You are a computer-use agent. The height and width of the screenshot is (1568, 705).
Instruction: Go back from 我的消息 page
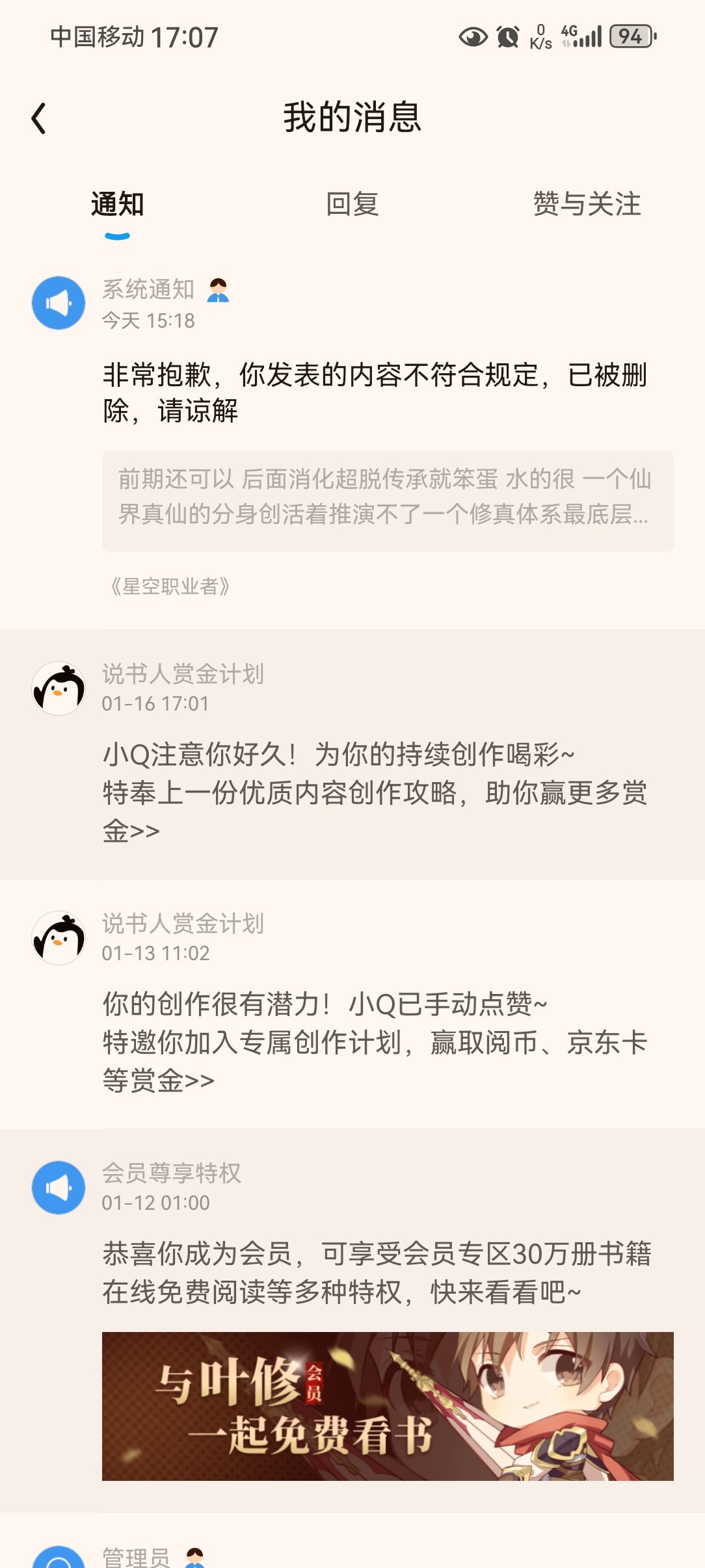click(x=39, y=118)
